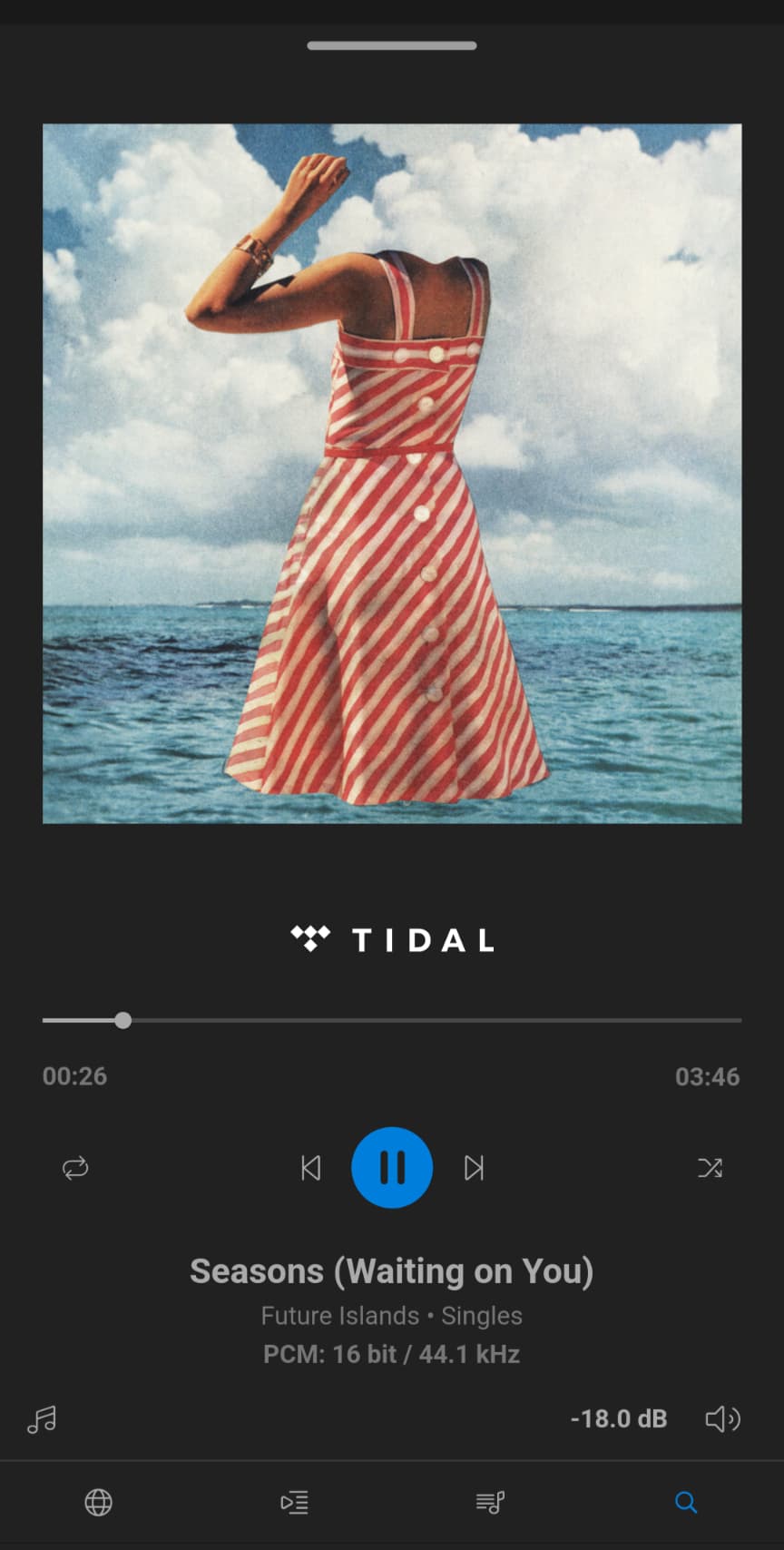
Task: Tap the drag handle at top
Action: point(392,45)
